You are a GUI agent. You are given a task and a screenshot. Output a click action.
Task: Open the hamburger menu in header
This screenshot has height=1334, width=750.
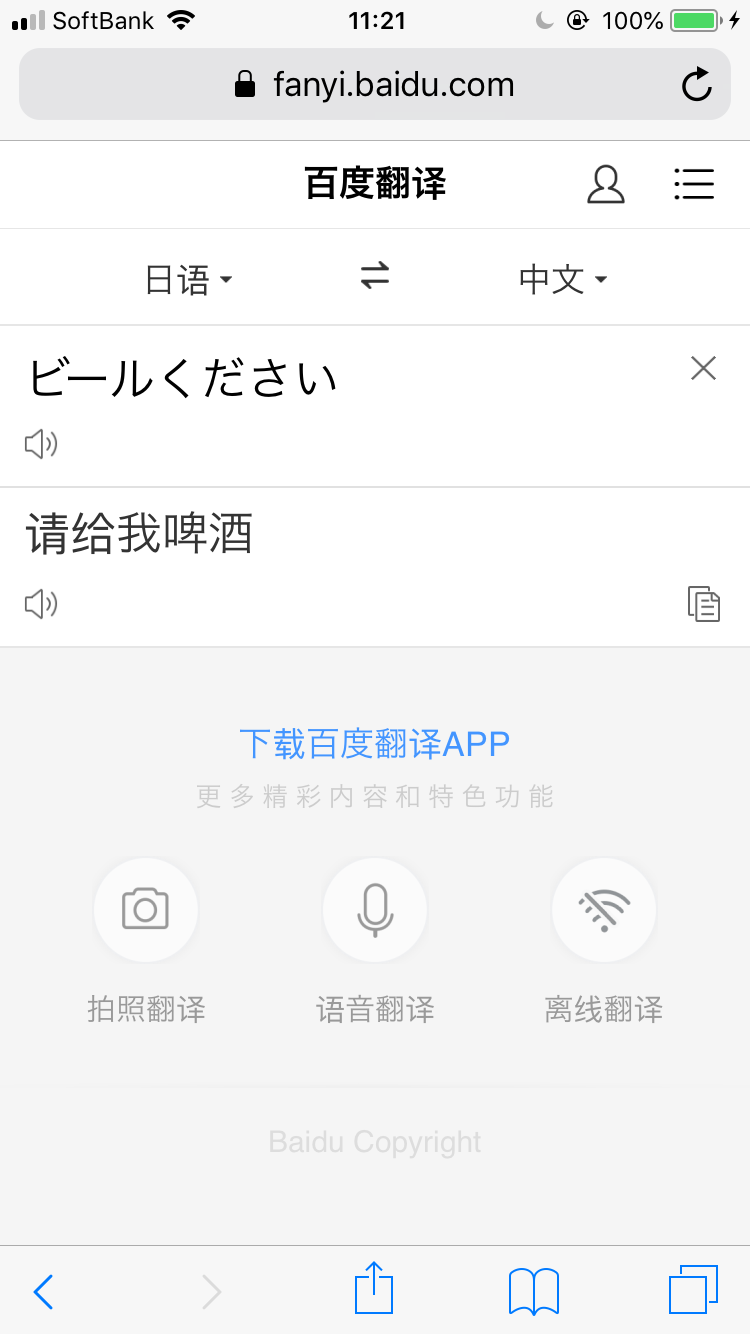pyautogui.click(x=694, y=184)
